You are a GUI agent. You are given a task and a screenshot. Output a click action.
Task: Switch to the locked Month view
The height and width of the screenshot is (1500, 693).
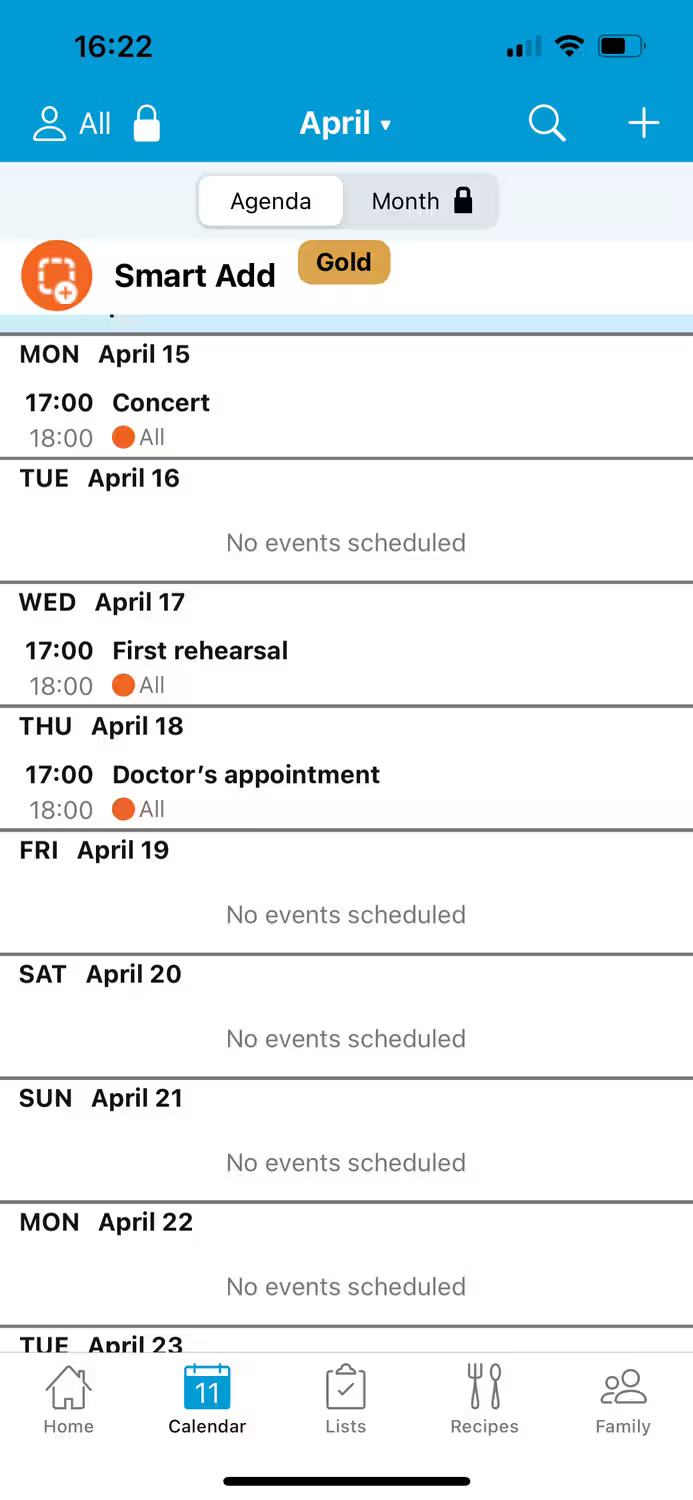[x=421, y=201]
